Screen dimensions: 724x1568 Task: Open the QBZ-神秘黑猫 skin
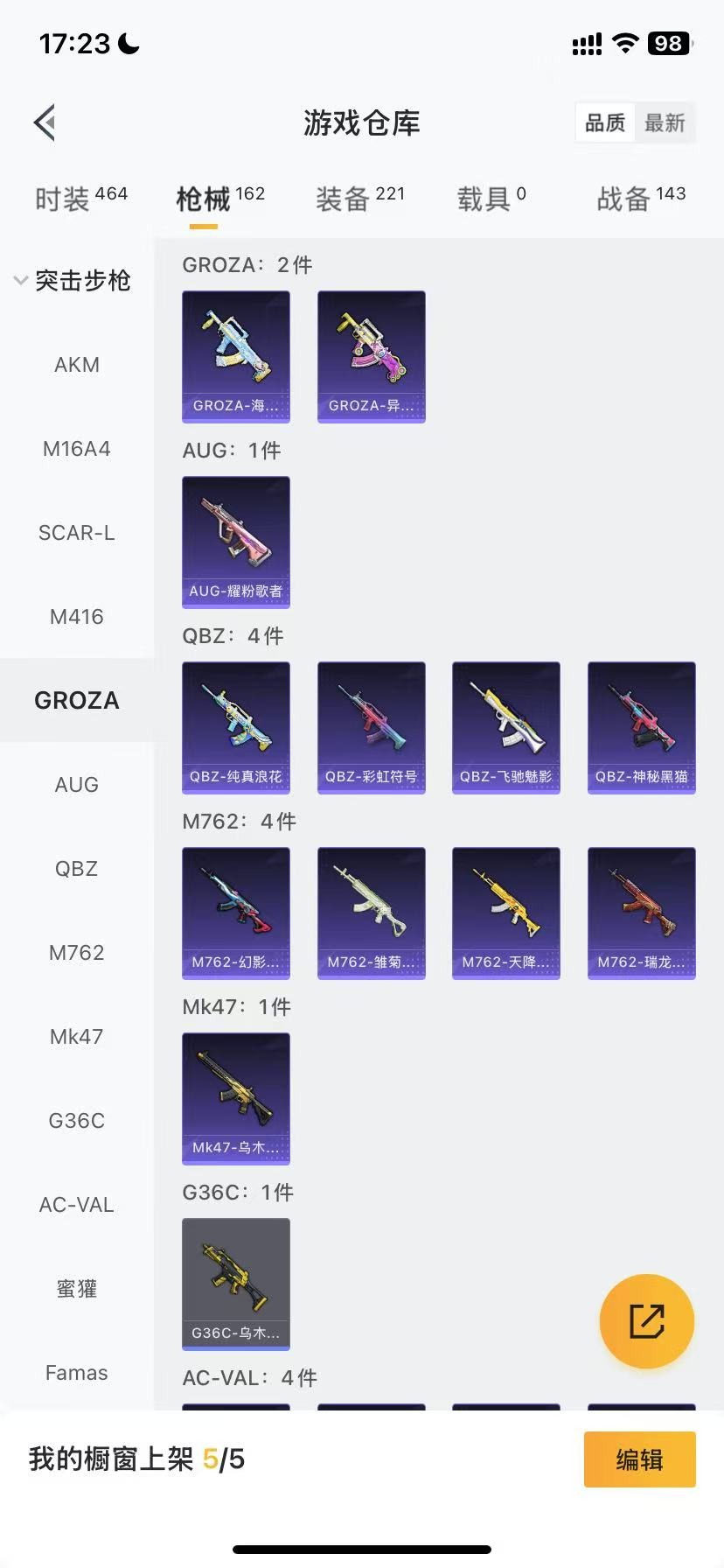click(x=642, y=728)
